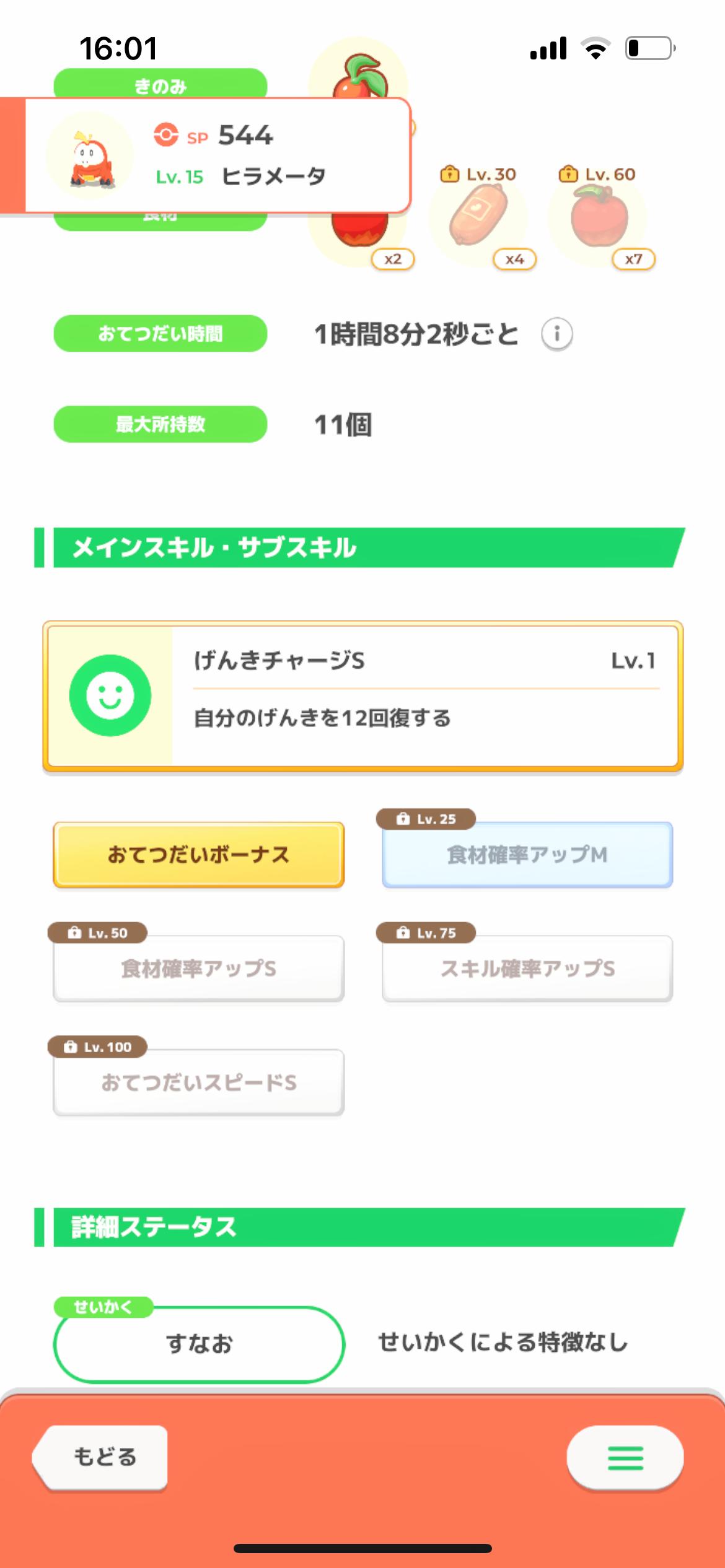This screenshot has height=1568, width=725.
Task: Open the info icon beside おてつだい時間
Action: tap(556, 334)
